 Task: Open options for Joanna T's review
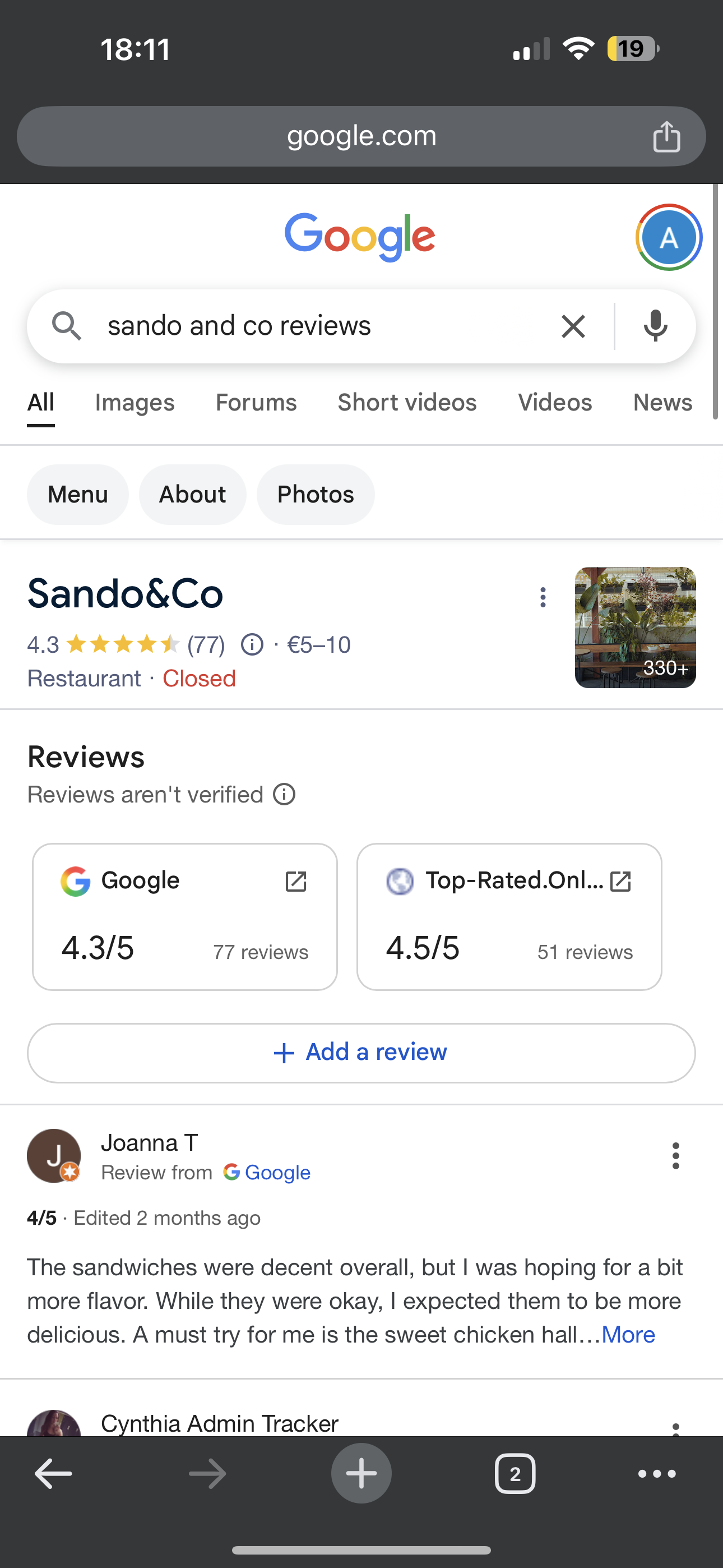pos(675,1155)
